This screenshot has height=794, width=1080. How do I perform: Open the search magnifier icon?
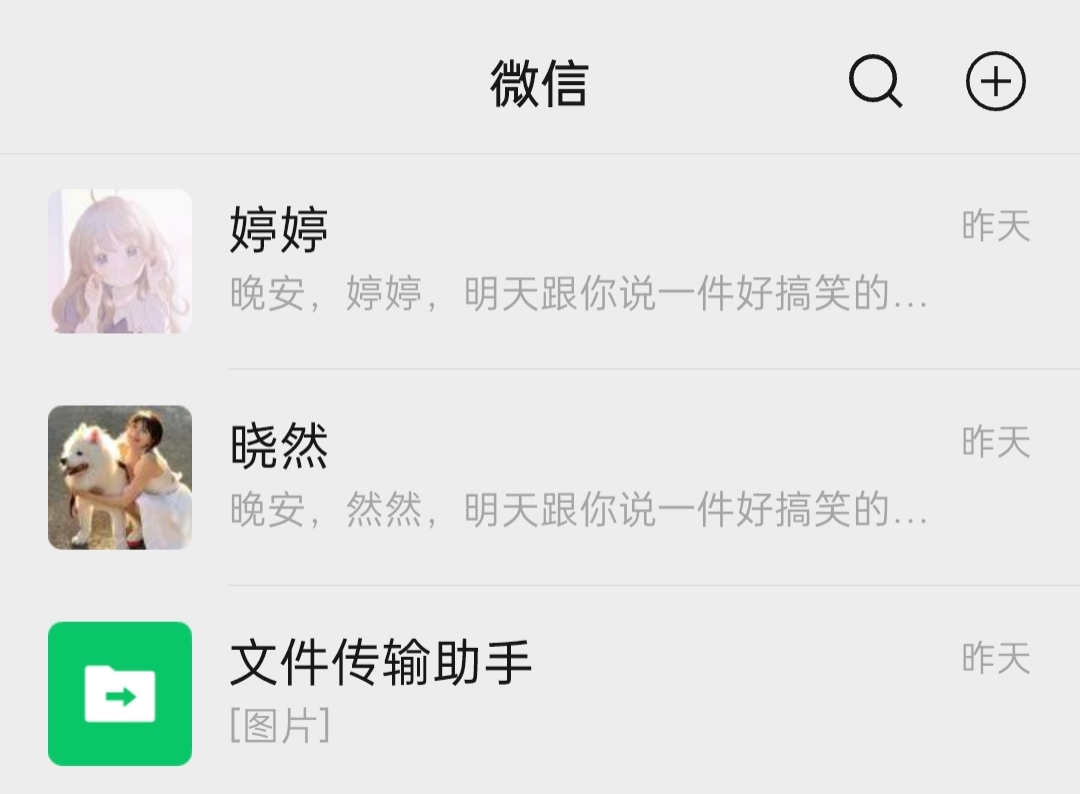point(875,81)
